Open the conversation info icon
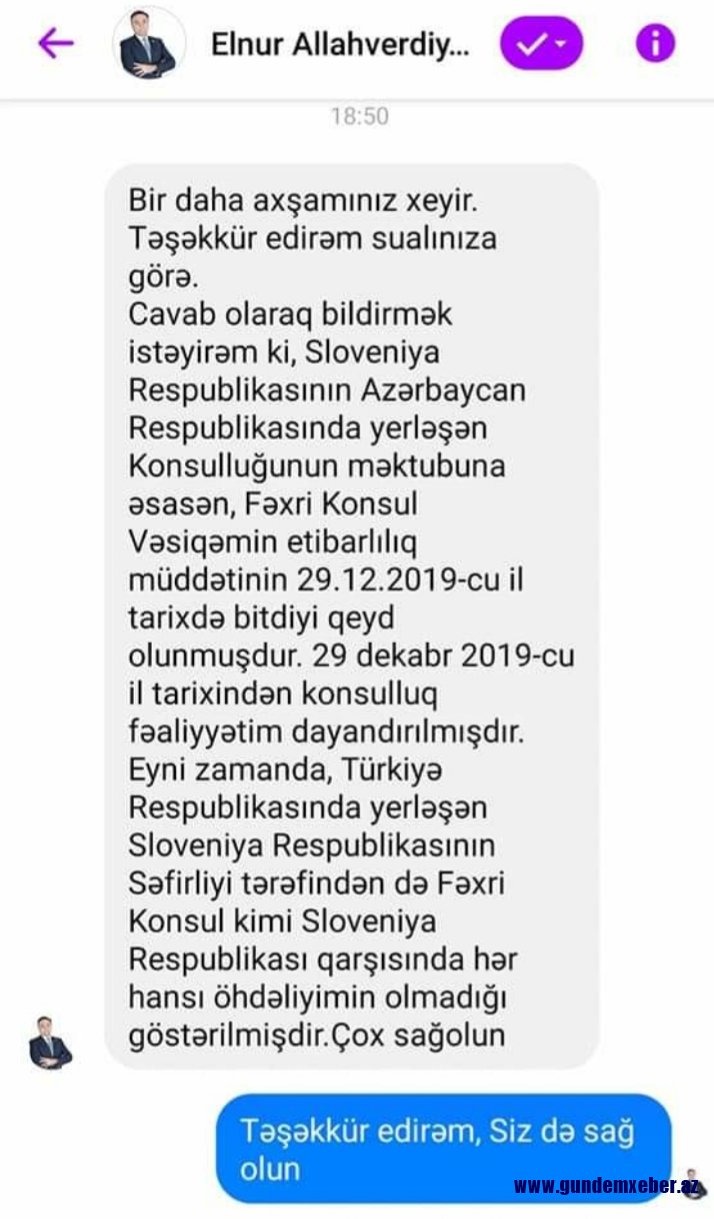 click(x=656, y=43)
